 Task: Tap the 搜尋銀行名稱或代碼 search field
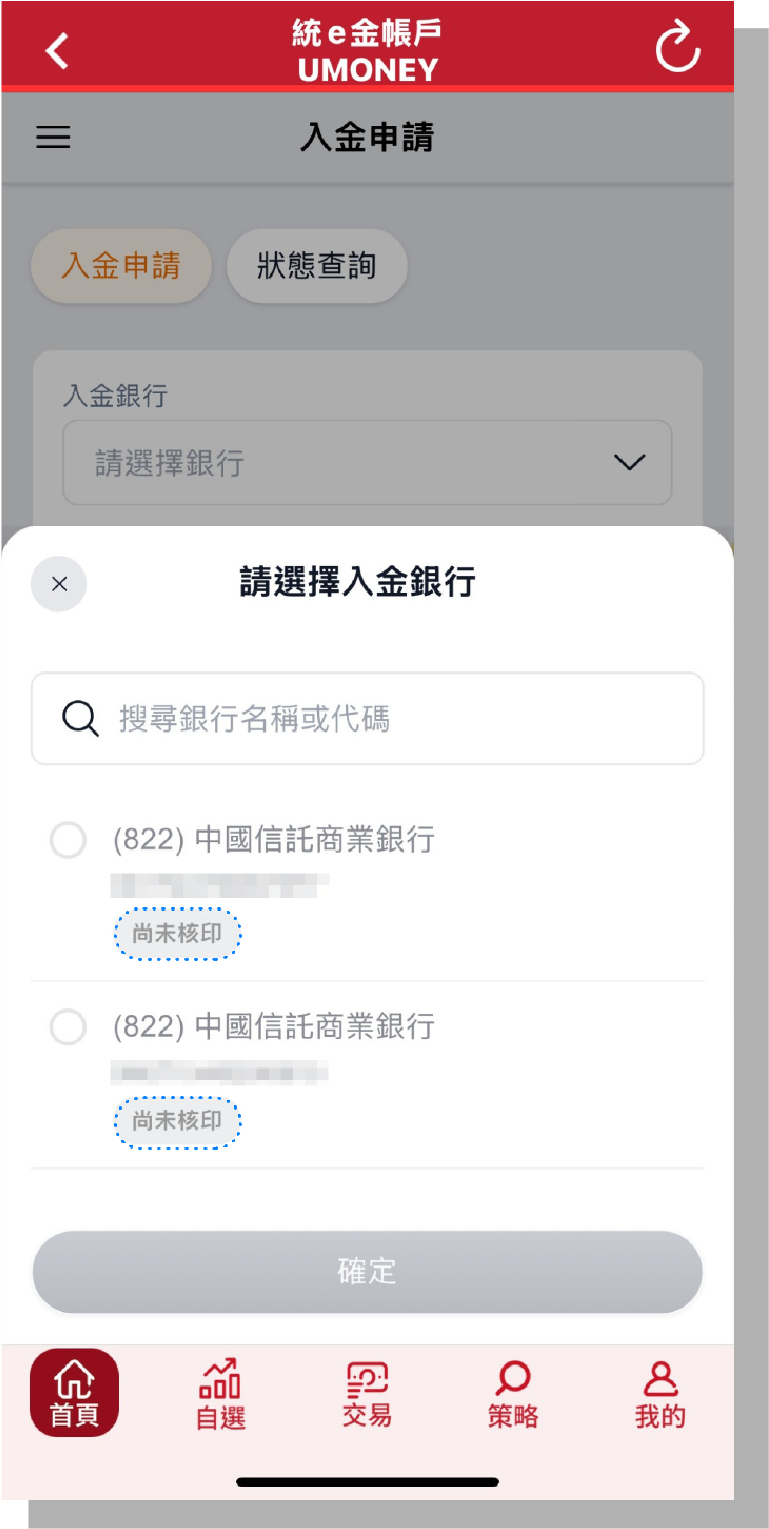tap(368, 718)
